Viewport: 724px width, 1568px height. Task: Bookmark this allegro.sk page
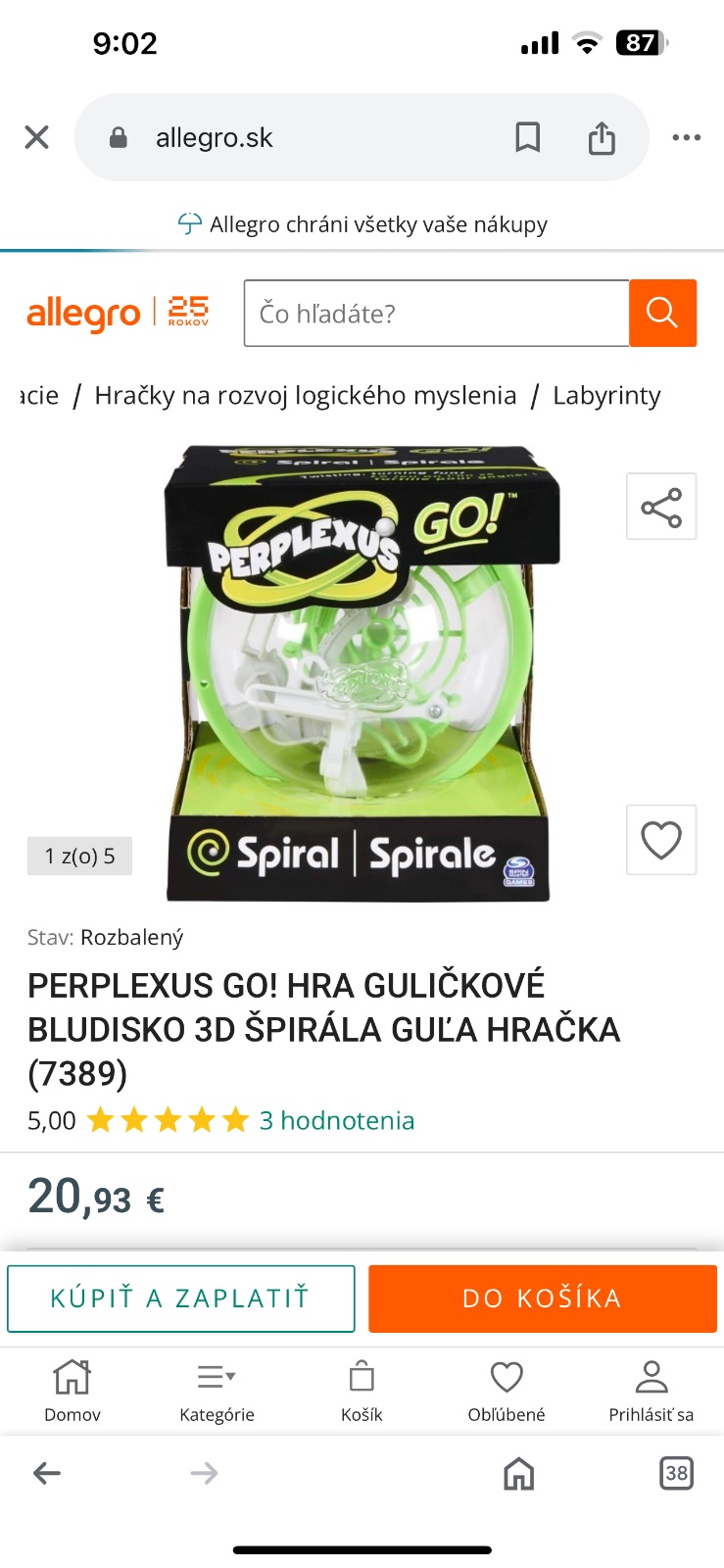tap(527, 137)
